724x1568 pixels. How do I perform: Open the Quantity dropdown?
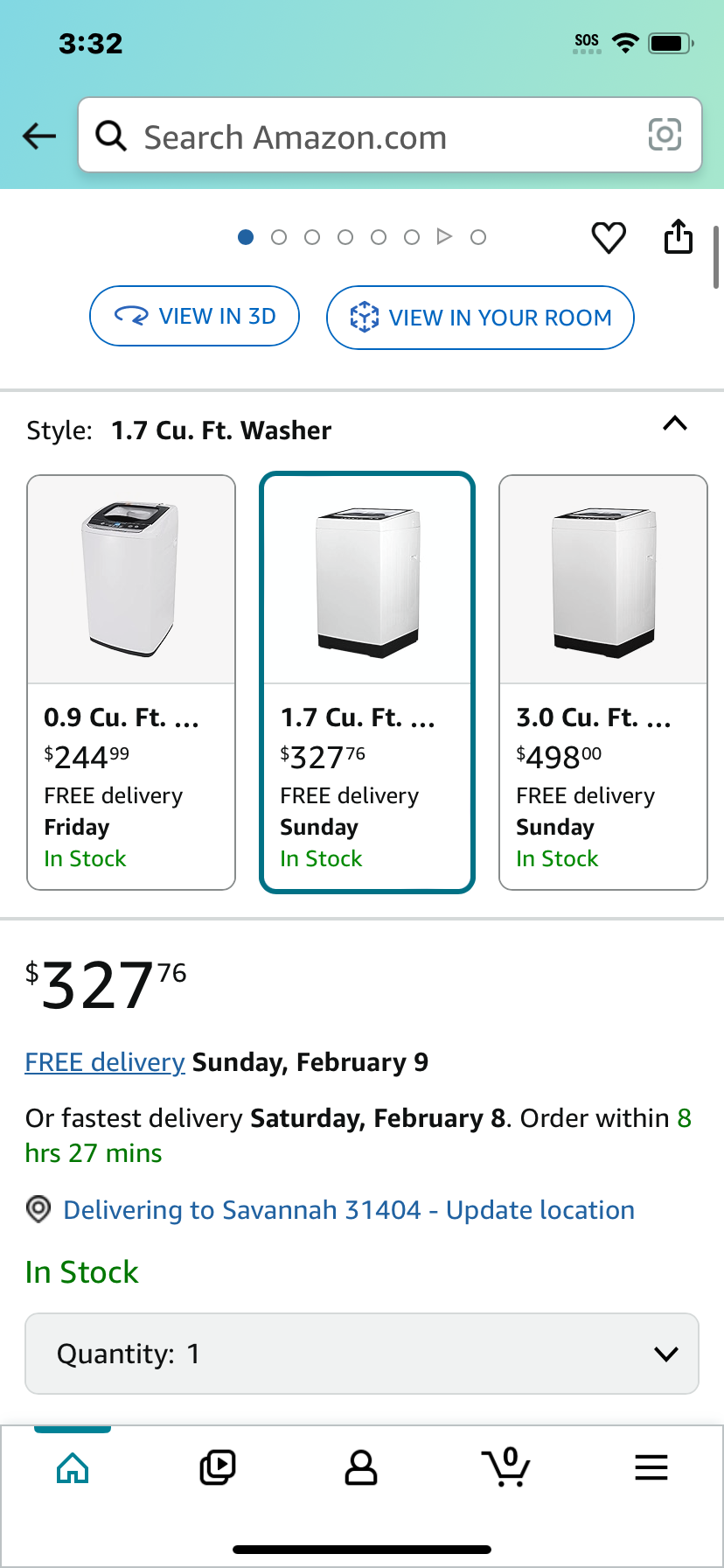click(362, 1354)
